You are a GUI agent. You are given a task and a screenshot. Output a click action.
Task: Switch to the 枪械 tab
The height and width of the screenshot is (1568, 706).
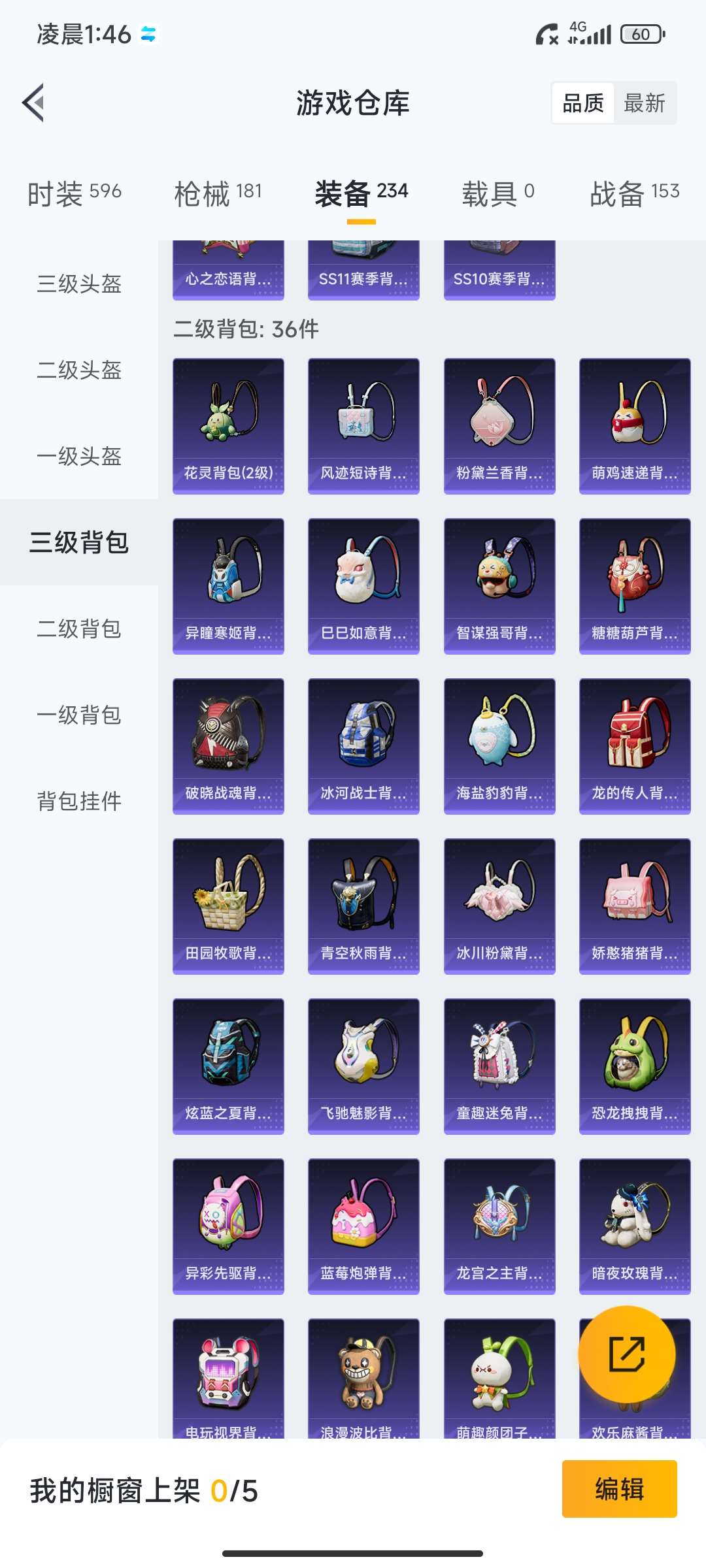(218, 193)
